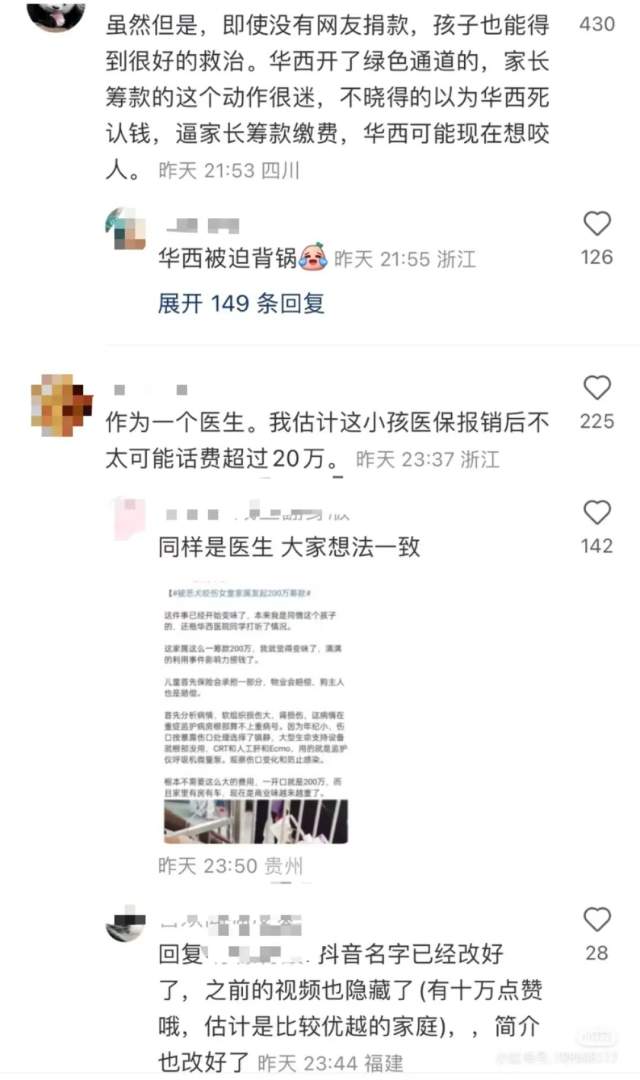
Task: Open avatar of 华西被迫背锅 commenter
Action: pyautogui.click(x=126, y=229)
